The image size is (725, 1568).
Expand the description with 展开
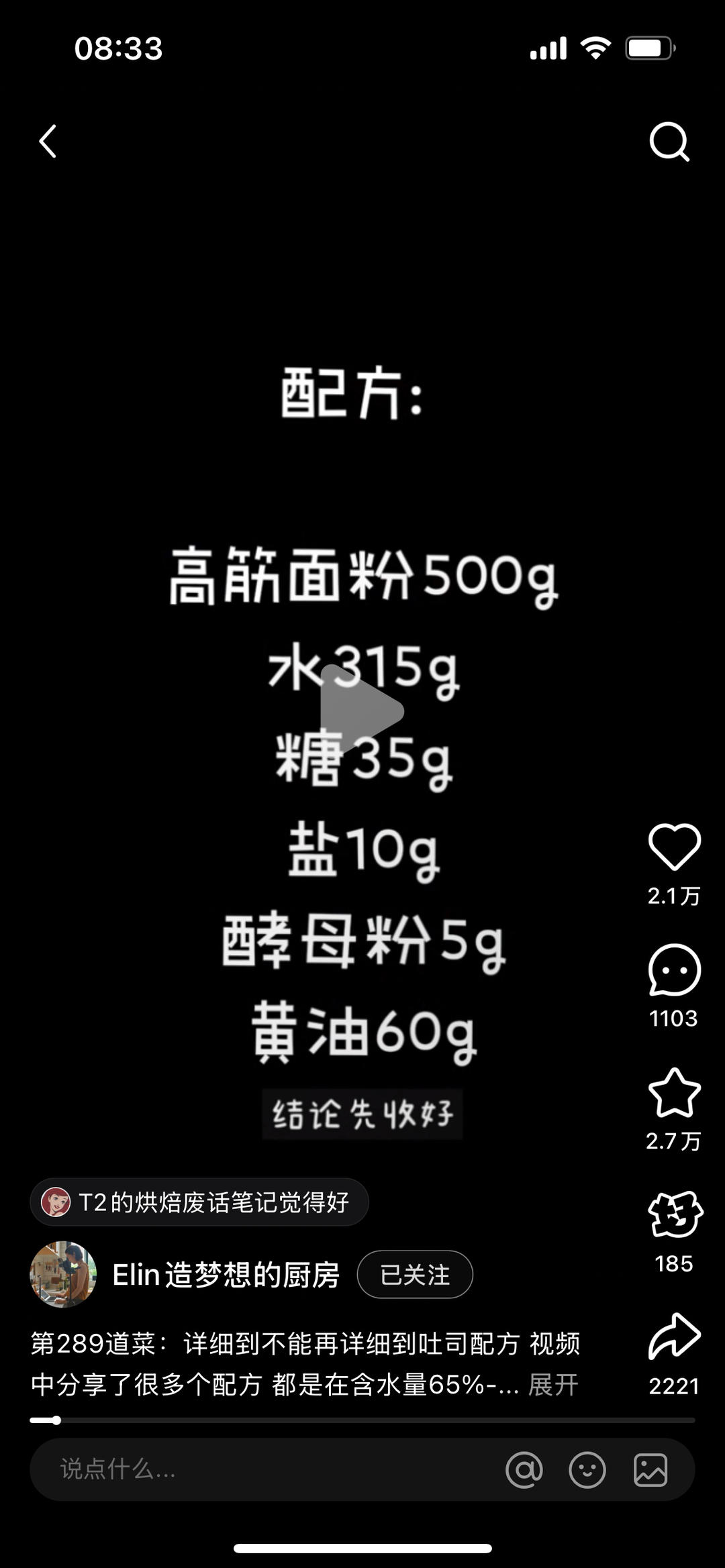tap(553, 1385)
